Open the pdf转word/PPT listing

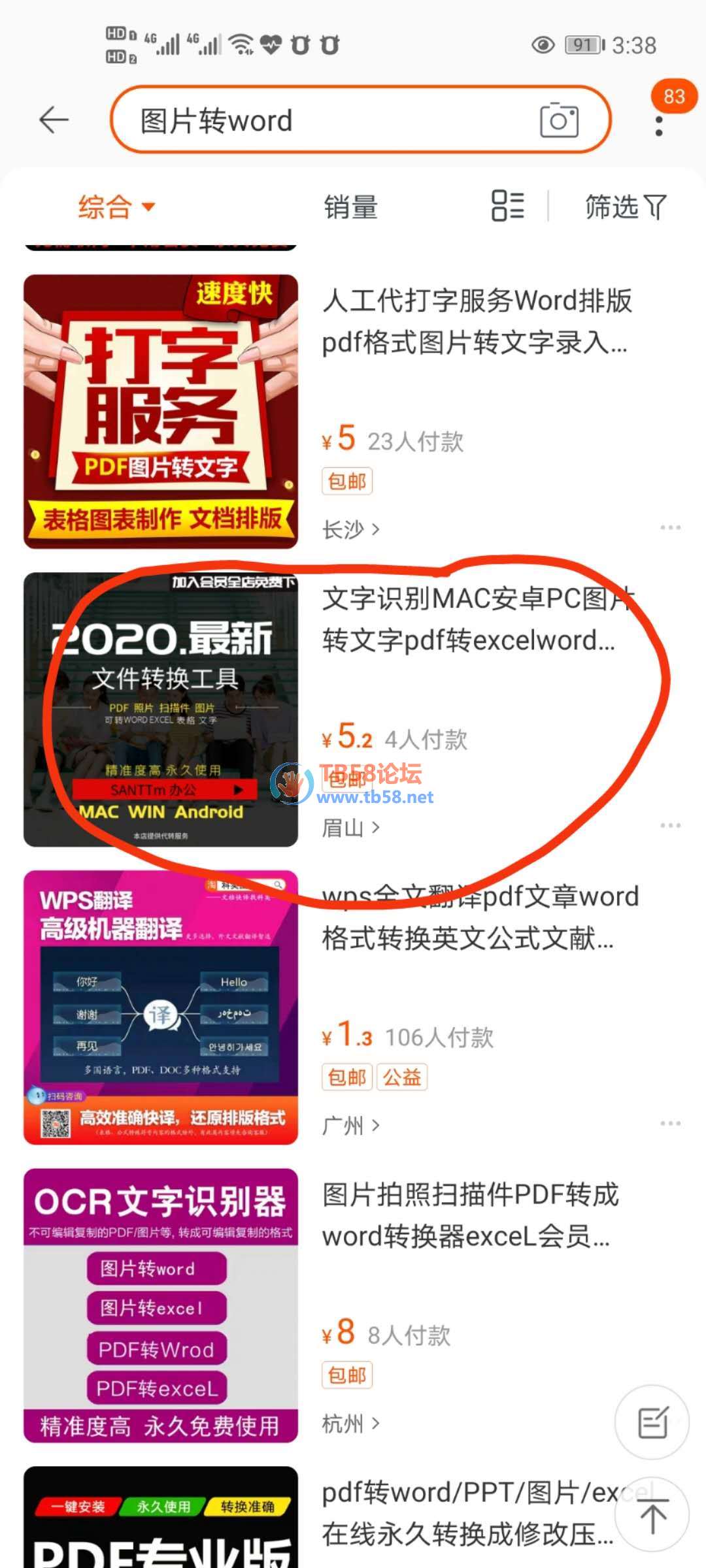click(x=468, y=1512)
